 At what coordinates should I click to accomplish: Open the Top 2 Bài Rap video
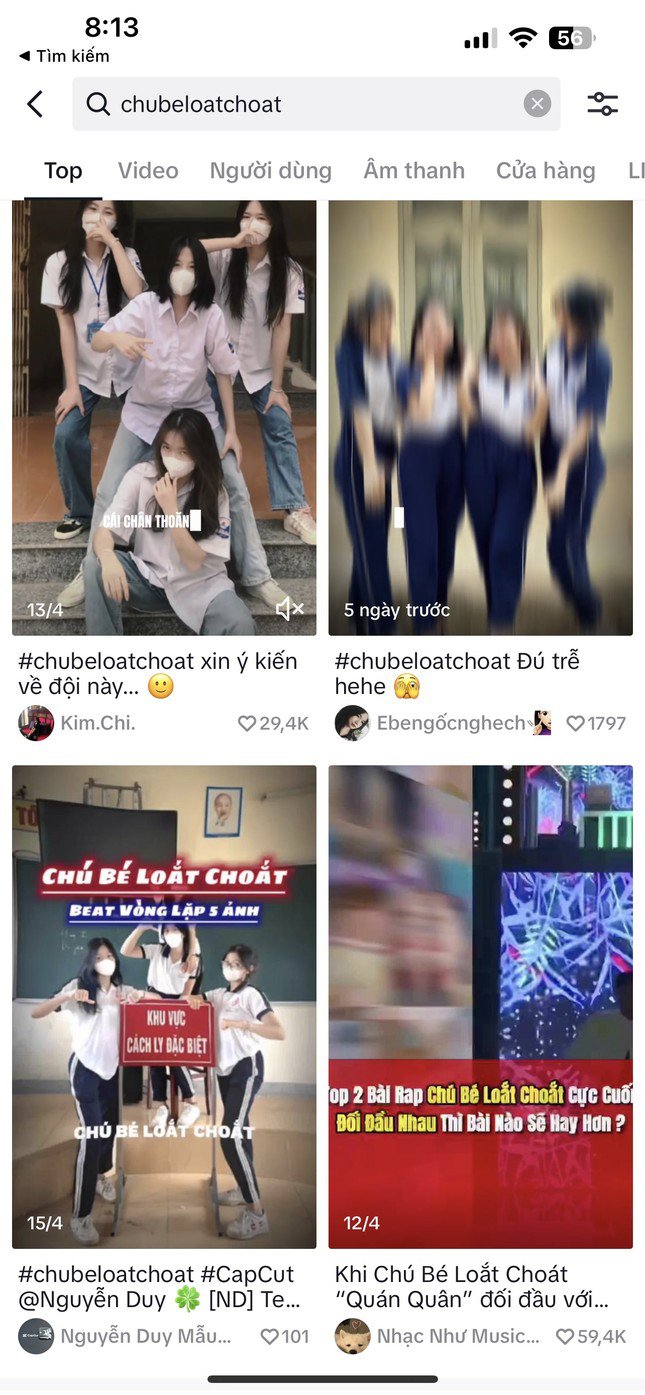coord(480,1006)
